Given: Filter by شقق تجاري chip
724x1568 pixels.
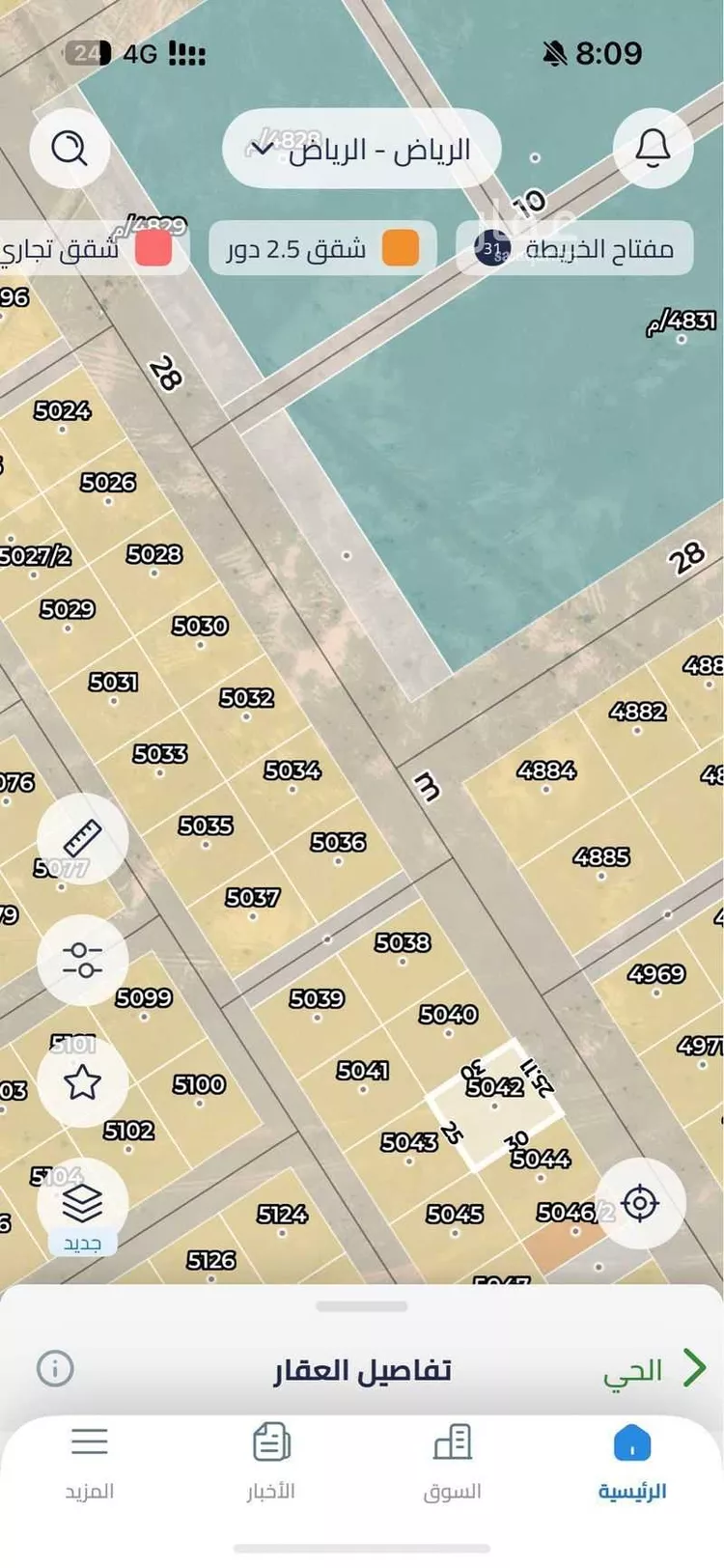Looking at the screenshot, I should pos(87,249).
